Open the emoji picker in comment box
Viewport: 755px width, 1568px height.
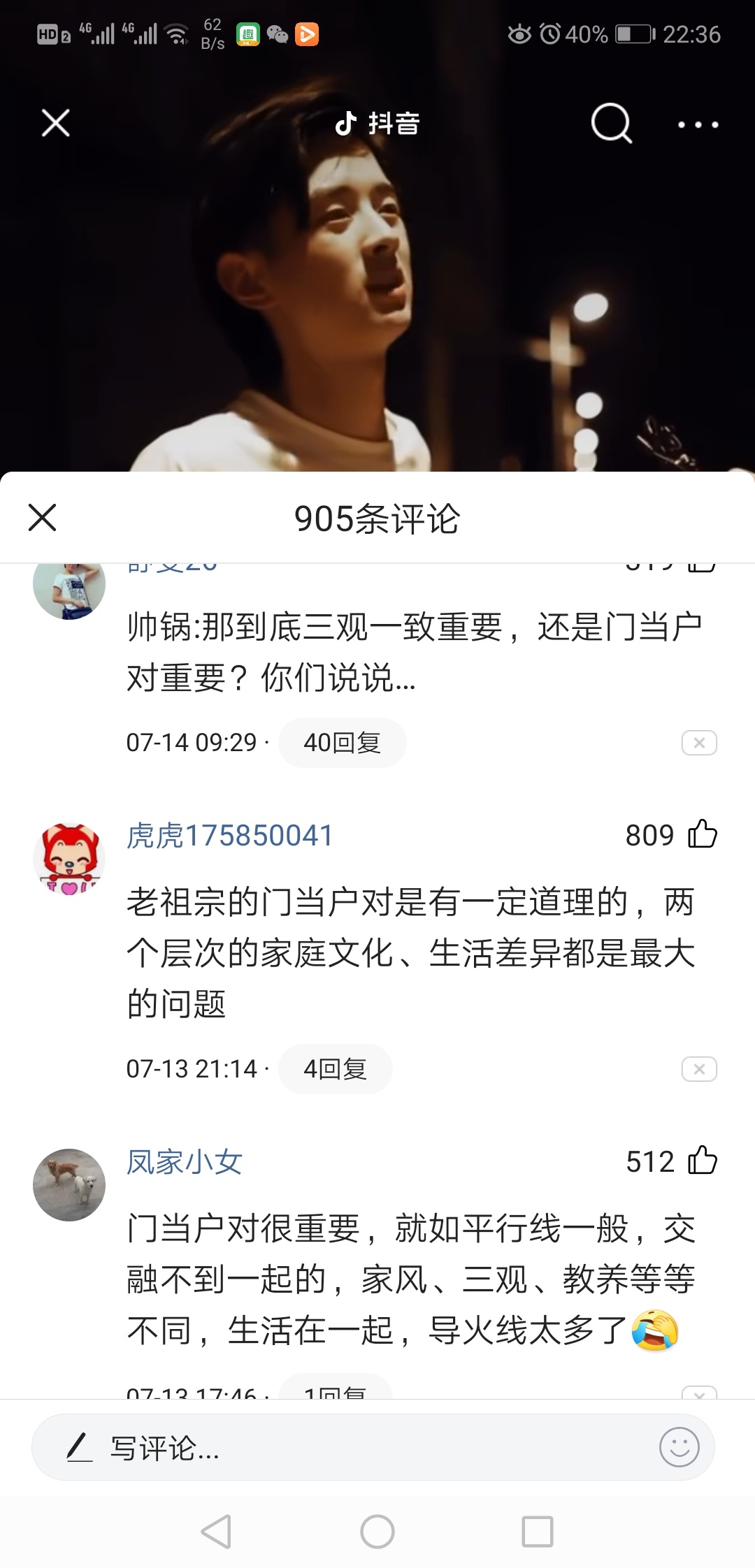click(679, 1447)
